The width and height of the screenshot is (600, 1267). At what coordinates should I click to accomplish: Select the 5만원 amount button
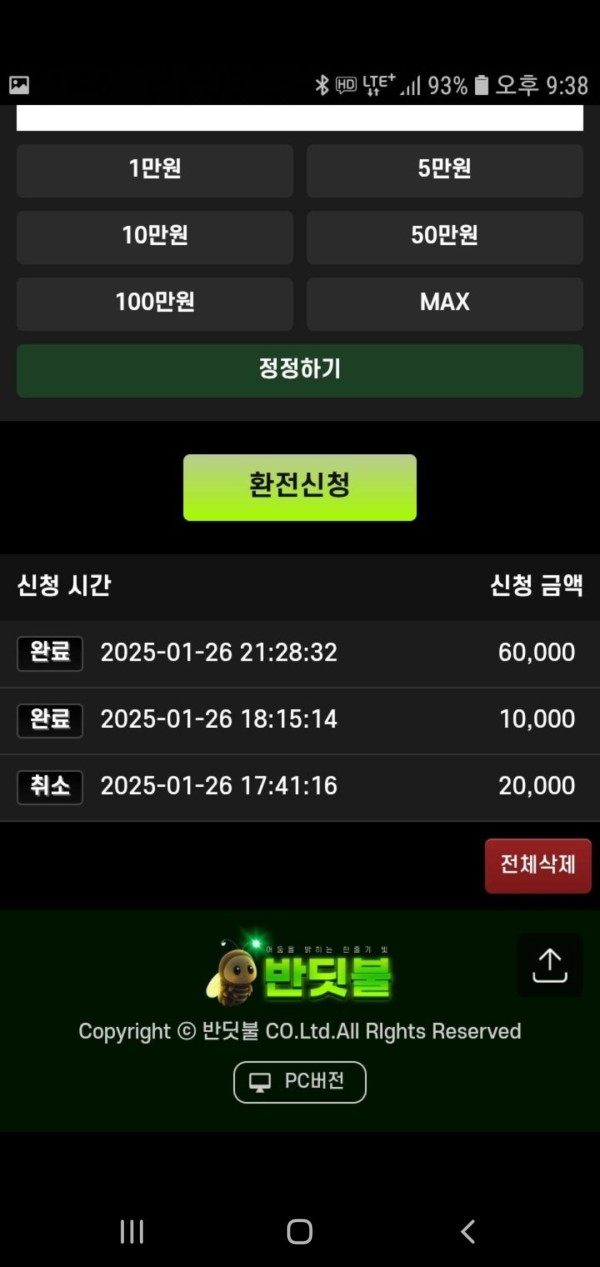tap(444, 170)
